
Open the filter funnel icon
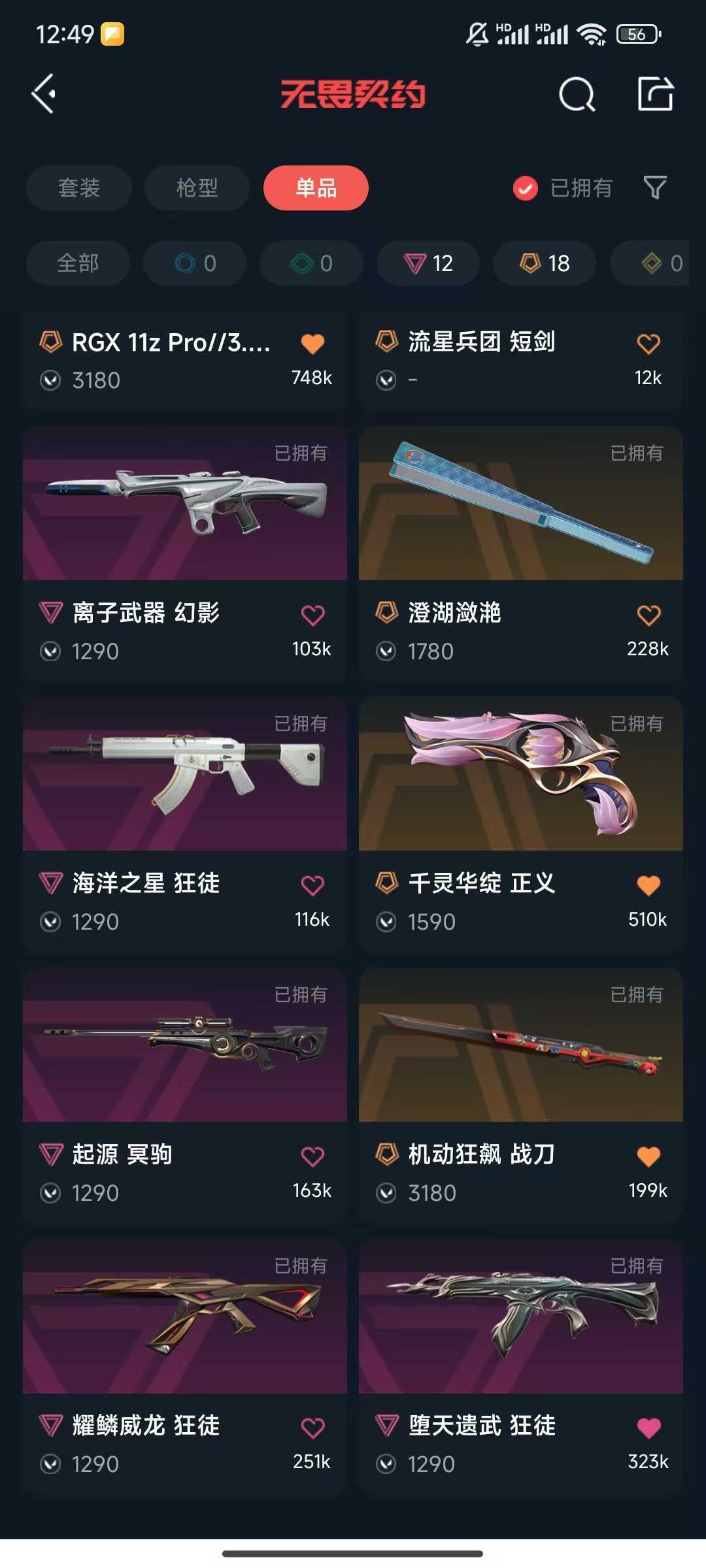(655, 188)
